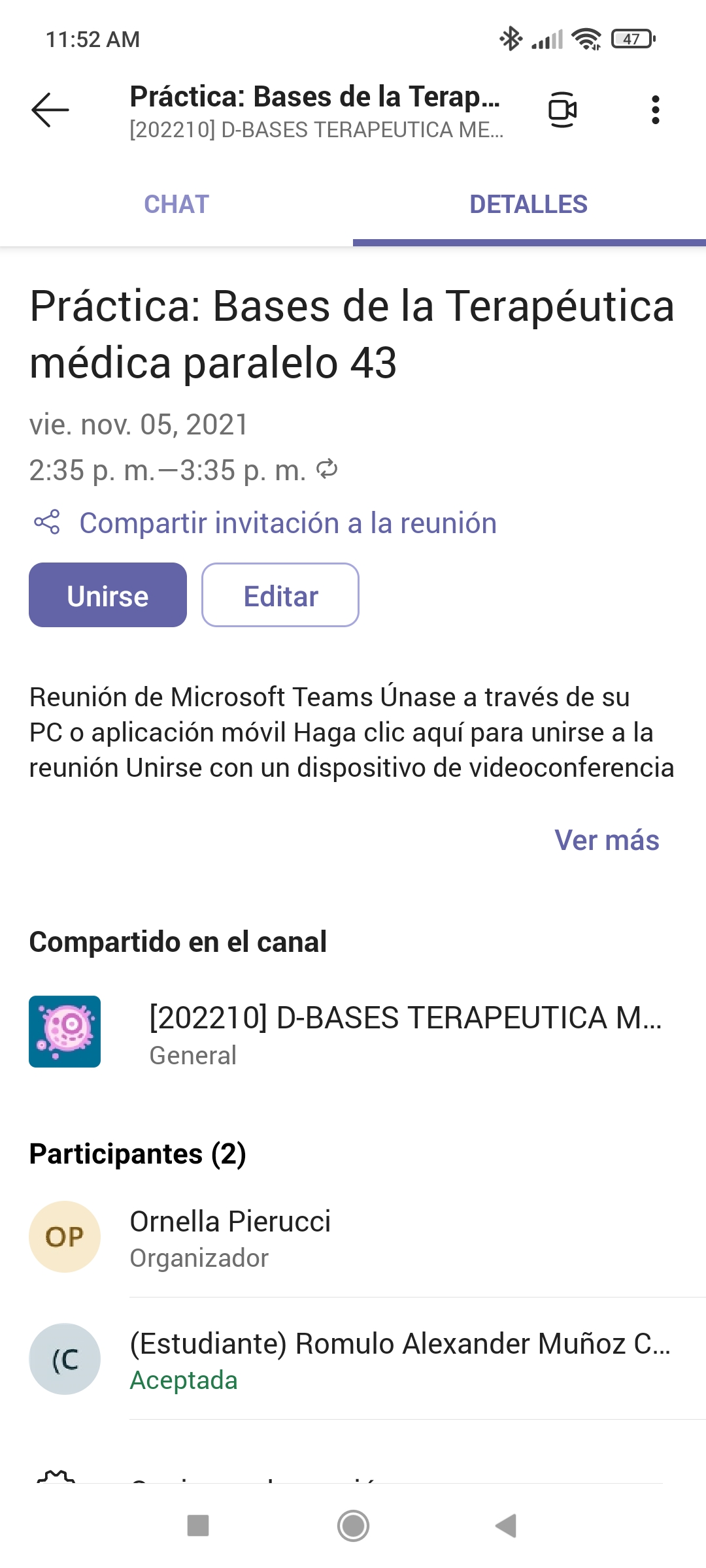Image resolution: width=706 pixels, height=1568 pixels.
Task: Expand the description with Ver más
Action: [x=606, y=840]
